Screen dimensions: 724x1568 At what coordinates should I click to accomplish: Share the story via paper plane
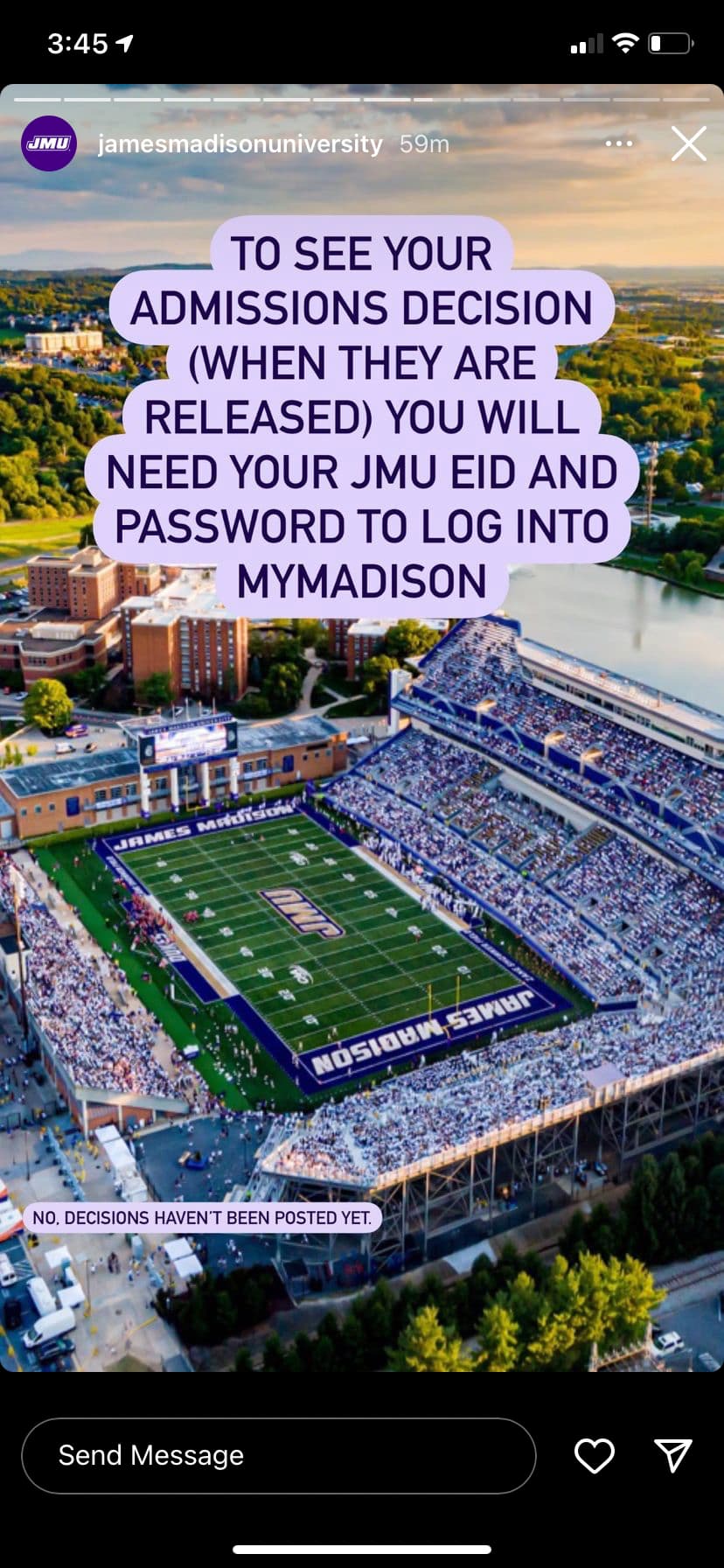[673, 1455]
